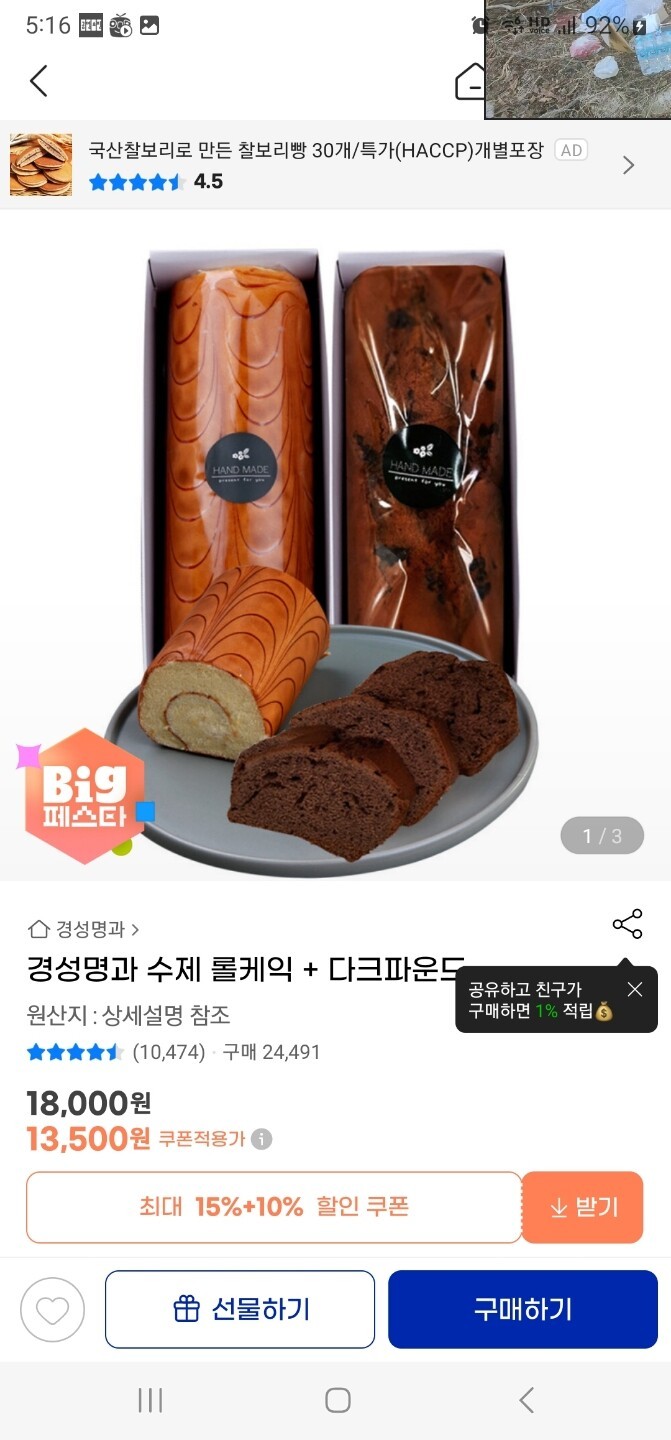Go back using the top arrow

(39, 81)
